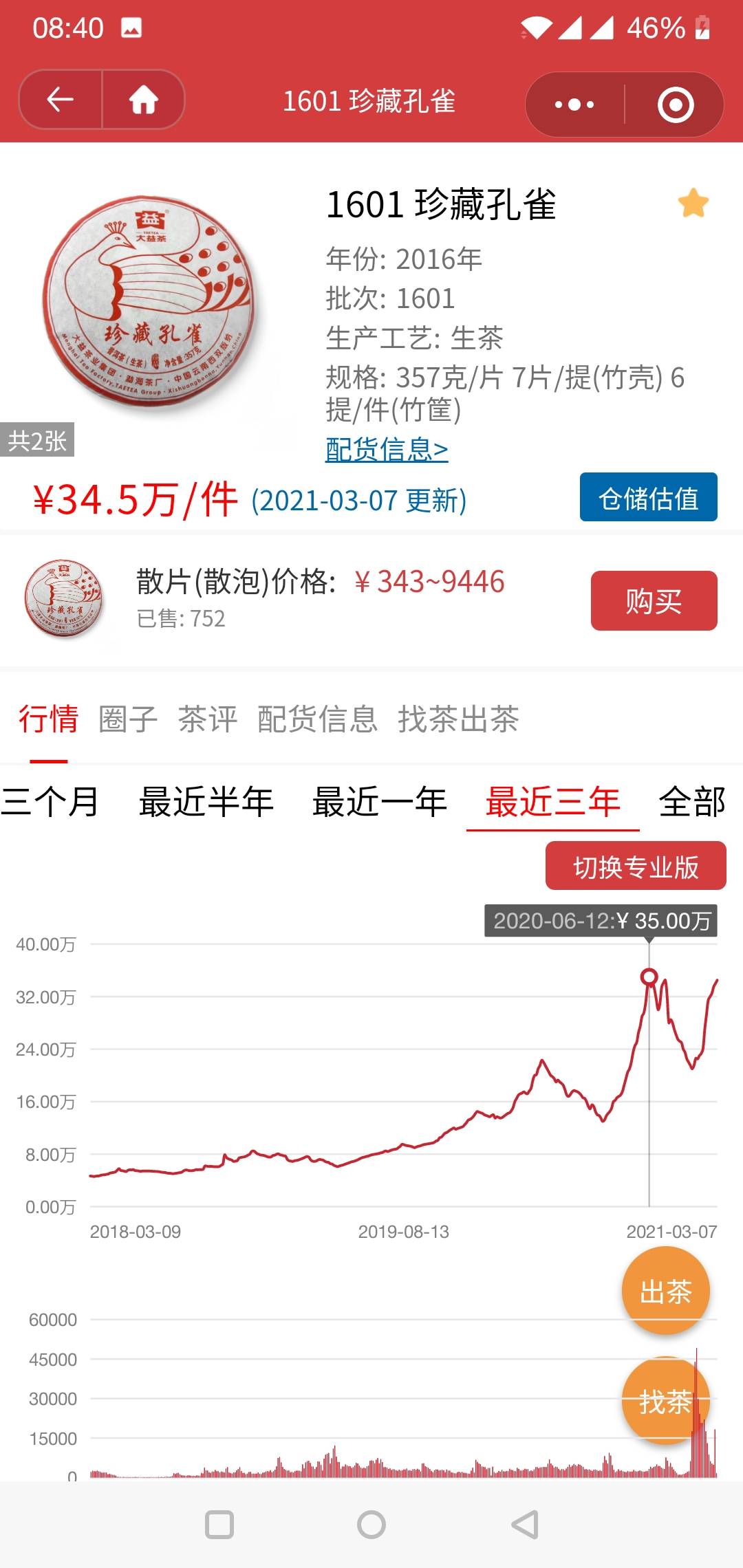Tap the red 购买 button
Viewport: 743px width, 1568px height.
(x=654, y=600)
